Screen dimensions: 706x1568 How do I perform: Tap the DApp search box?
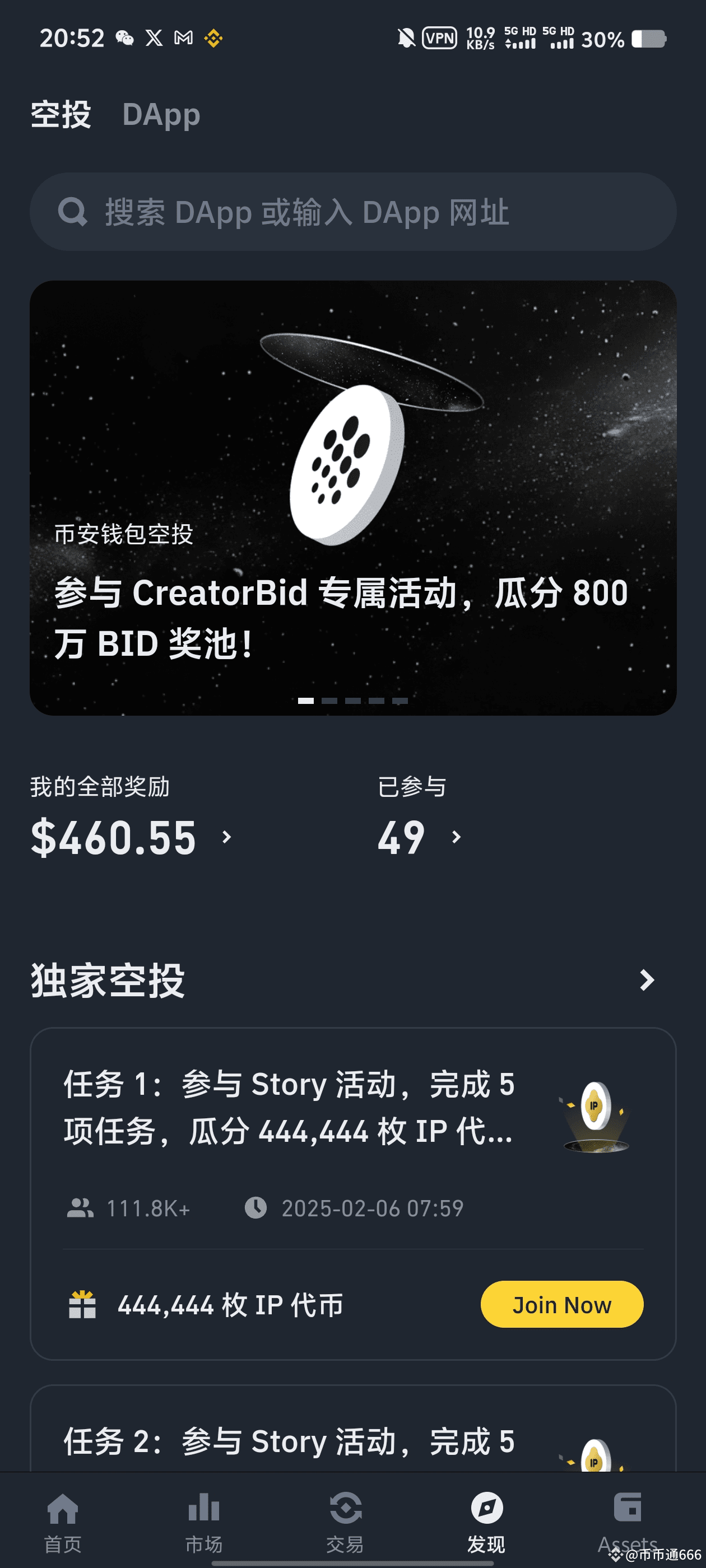[x=352, y=212]
